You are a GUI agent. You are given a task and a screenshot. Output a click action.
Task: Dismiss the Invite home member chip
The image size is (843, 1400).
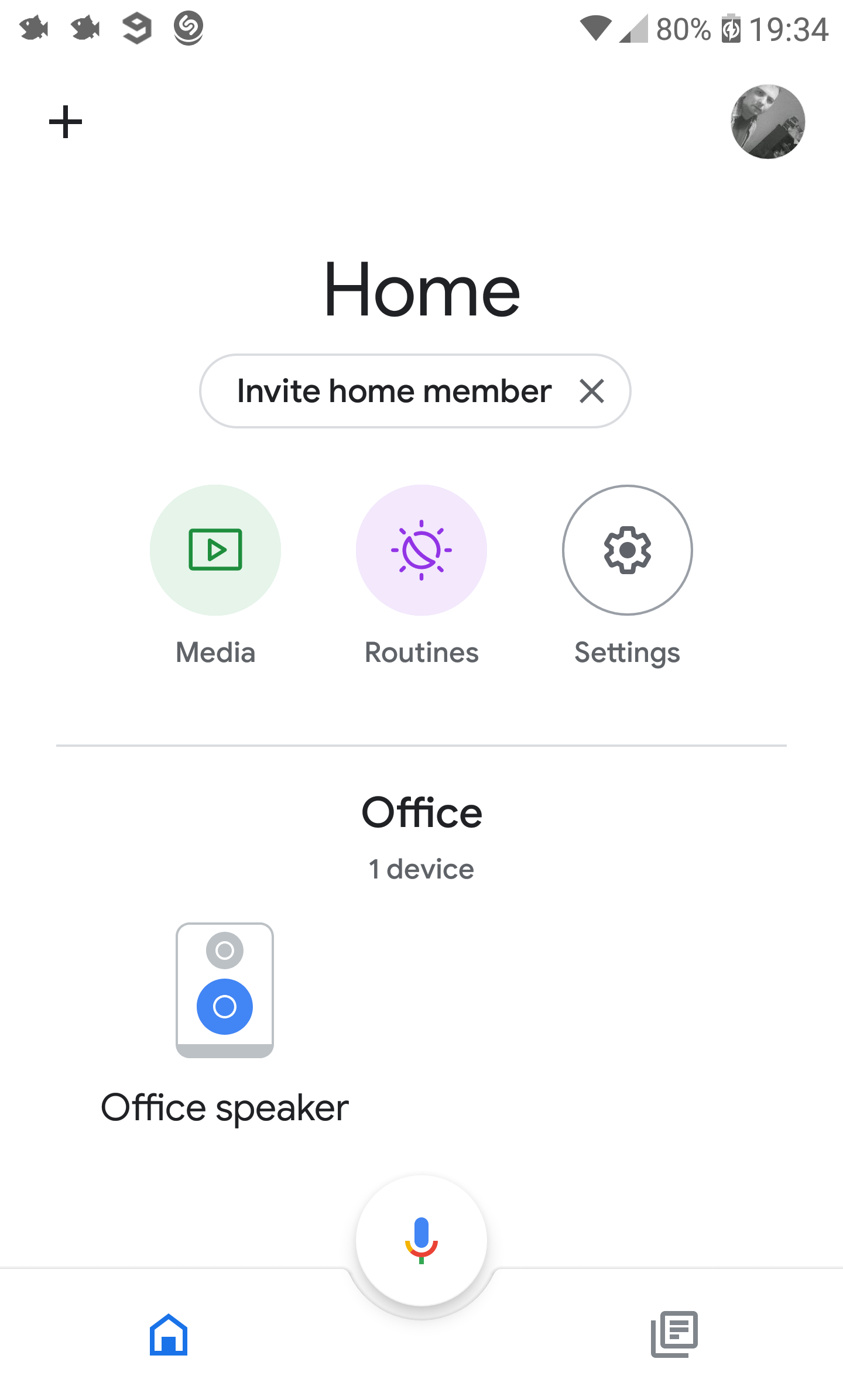[591, 391]
